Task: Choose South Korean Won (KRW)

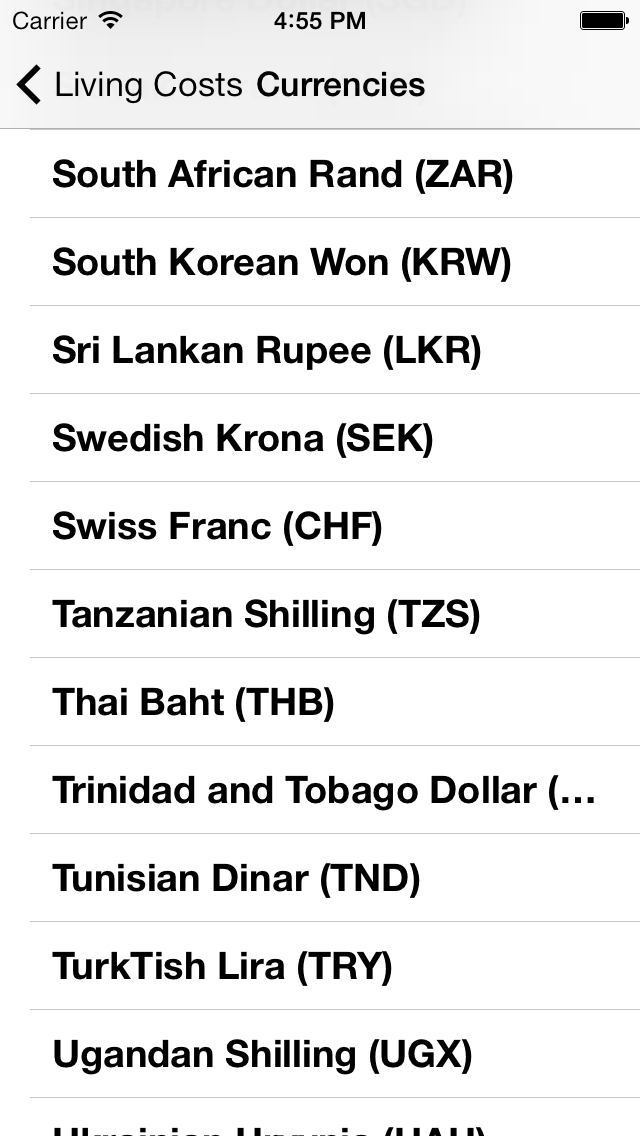Action: (320, 262)
